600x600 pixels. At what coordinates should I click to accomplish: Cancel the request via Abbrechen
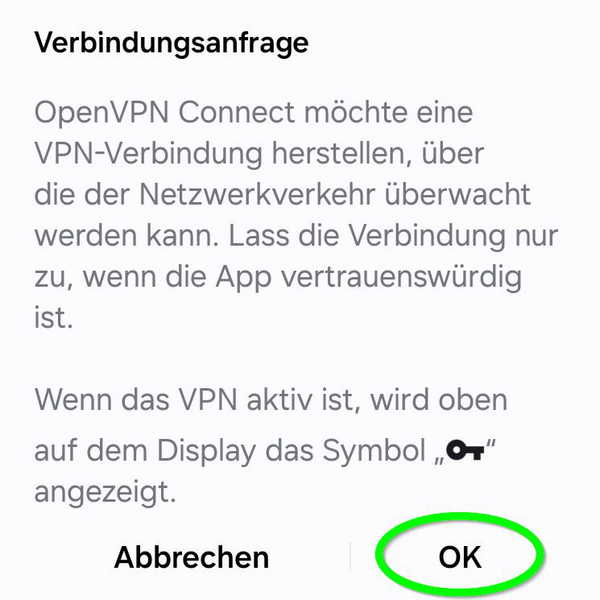tap(191, 557)
